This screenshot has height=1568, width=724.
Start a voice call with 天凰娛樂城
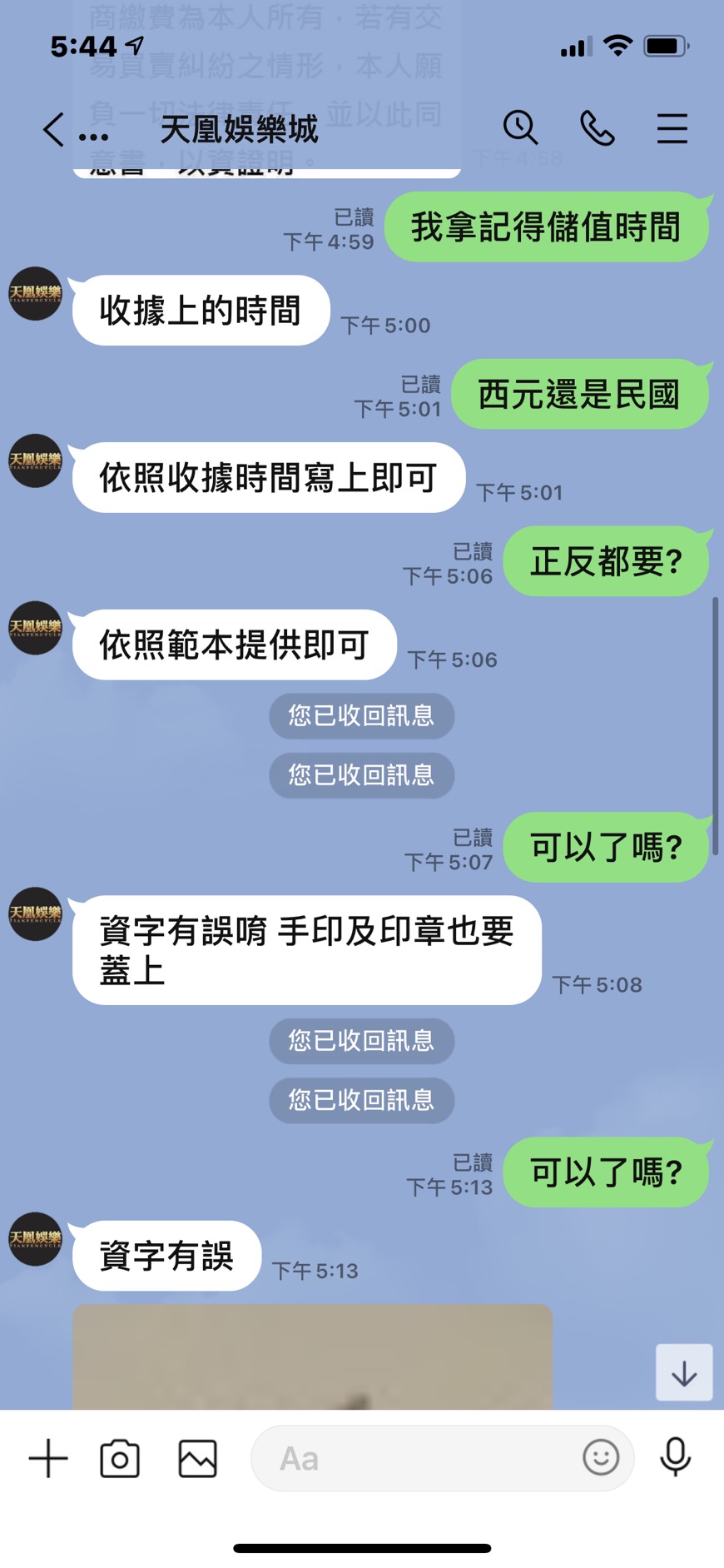(x=597, y=129)
